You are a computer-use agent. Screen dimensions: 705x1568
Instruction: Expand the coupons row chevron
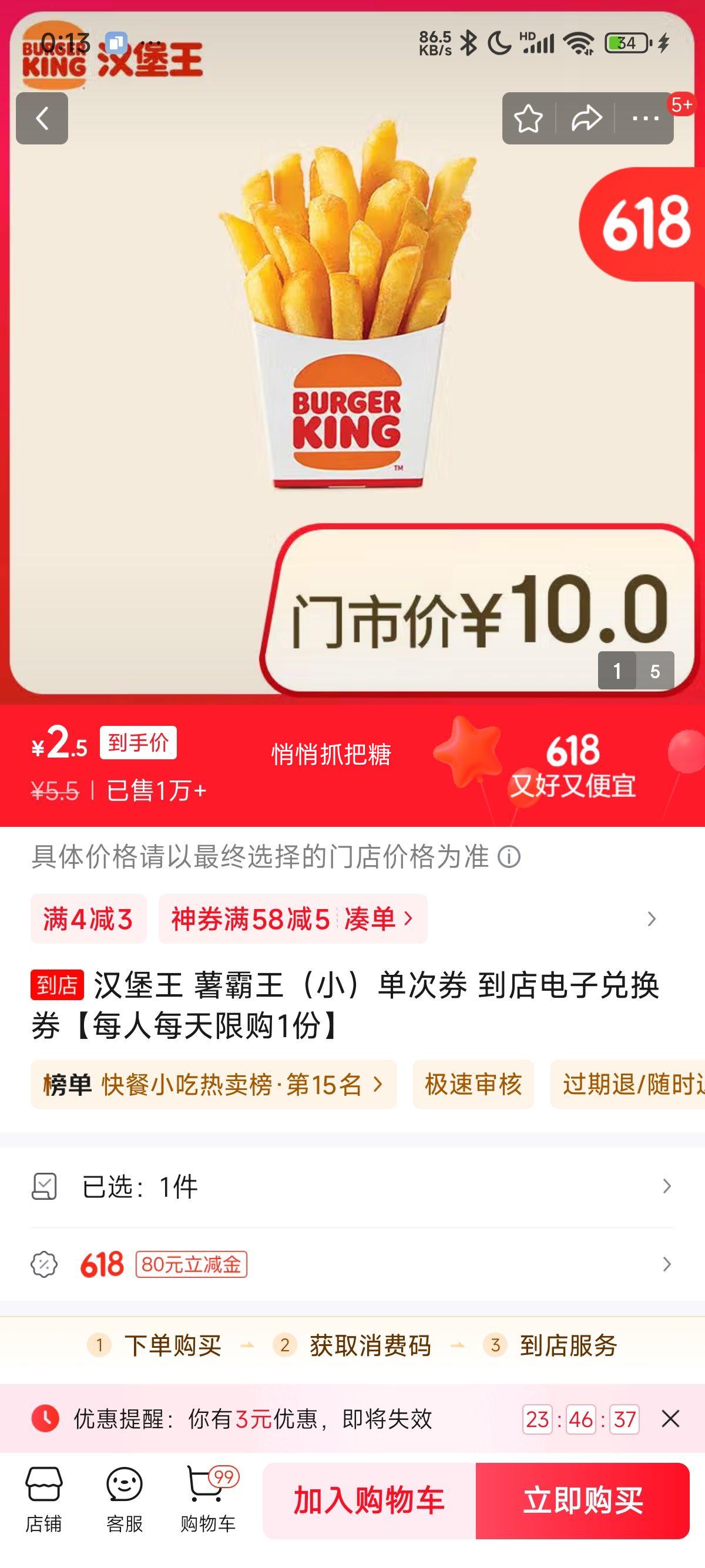pyautogui.click(x=652, y=918)
